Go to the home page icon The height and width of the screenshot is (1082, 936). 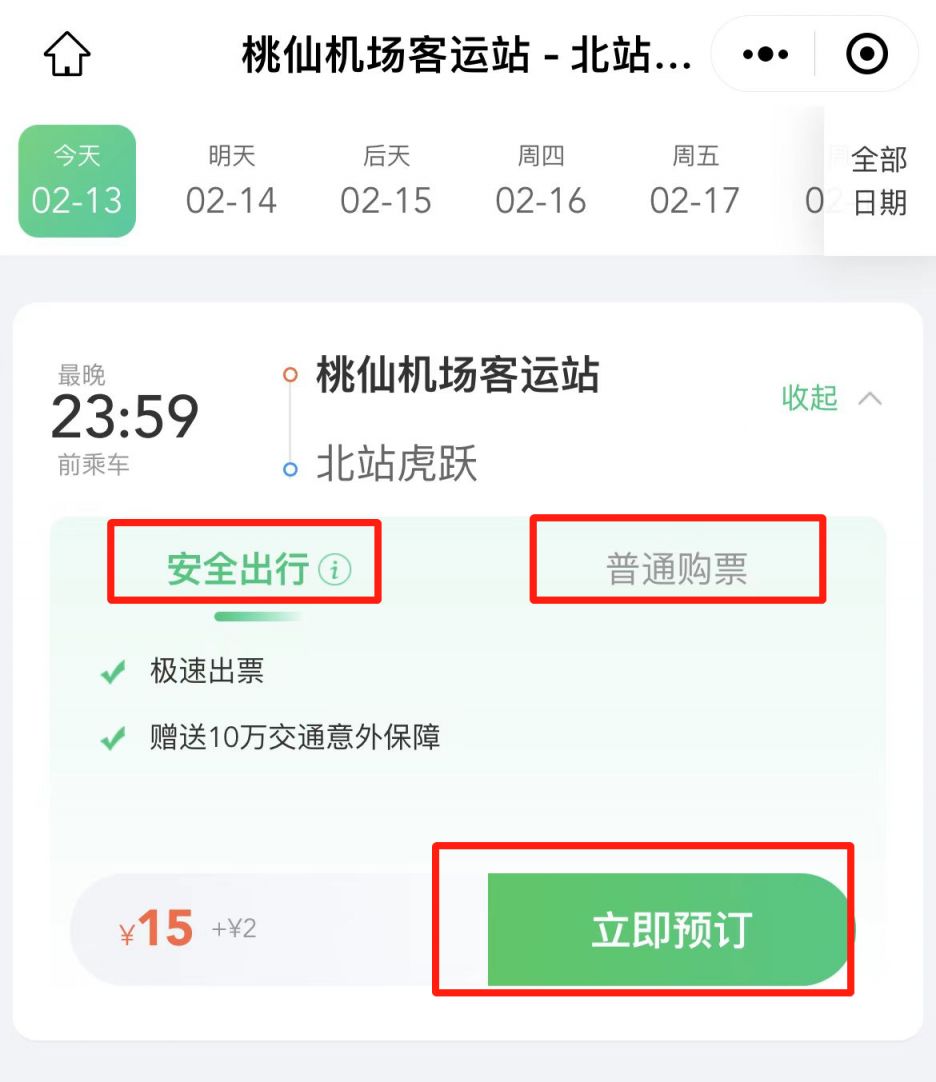click(67, 54)
